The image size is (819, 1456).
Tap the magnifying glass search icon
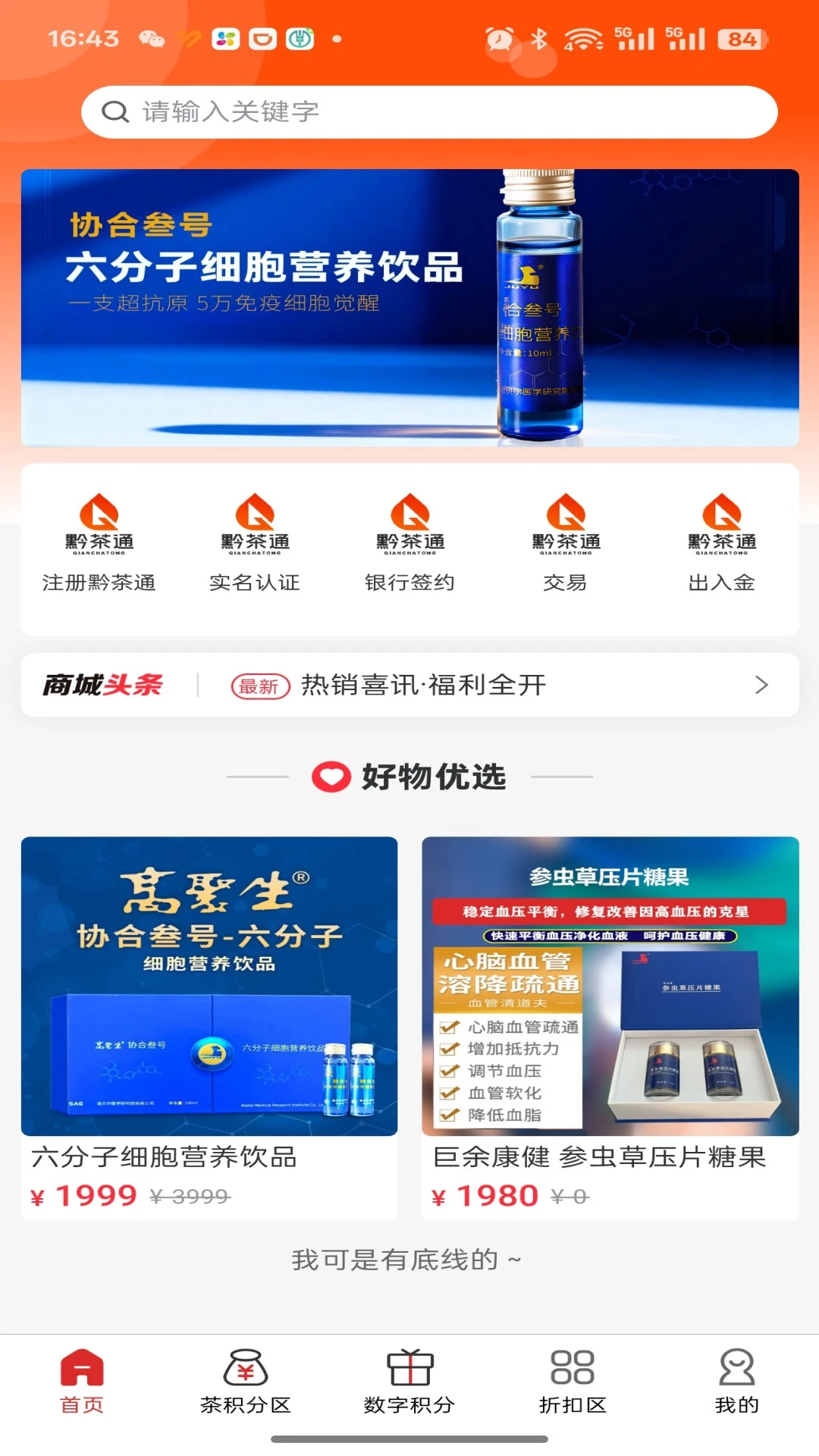[x=114, y=111]
